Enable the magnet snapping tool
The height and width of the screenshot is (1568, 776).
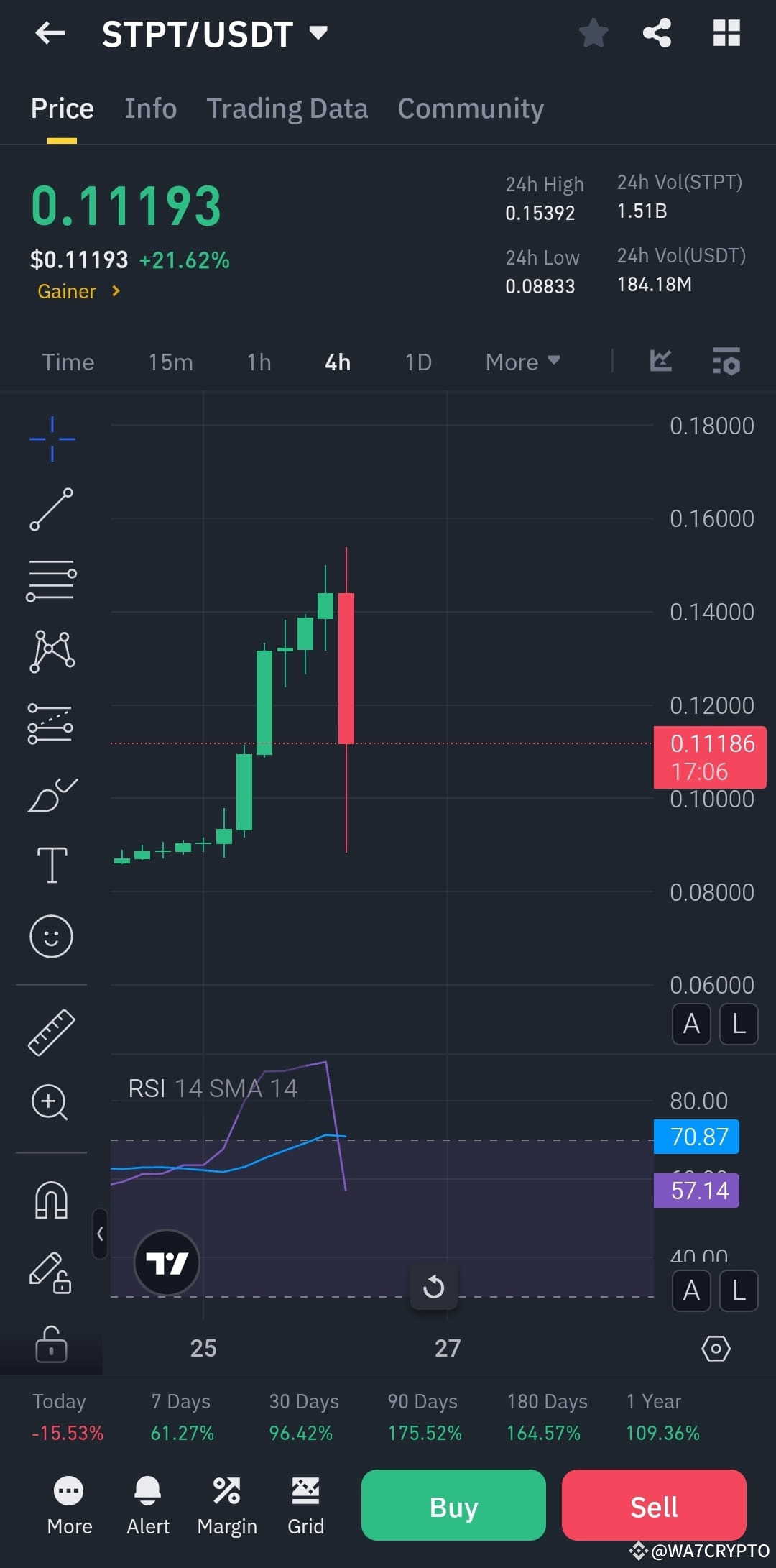coord(51,1198)
